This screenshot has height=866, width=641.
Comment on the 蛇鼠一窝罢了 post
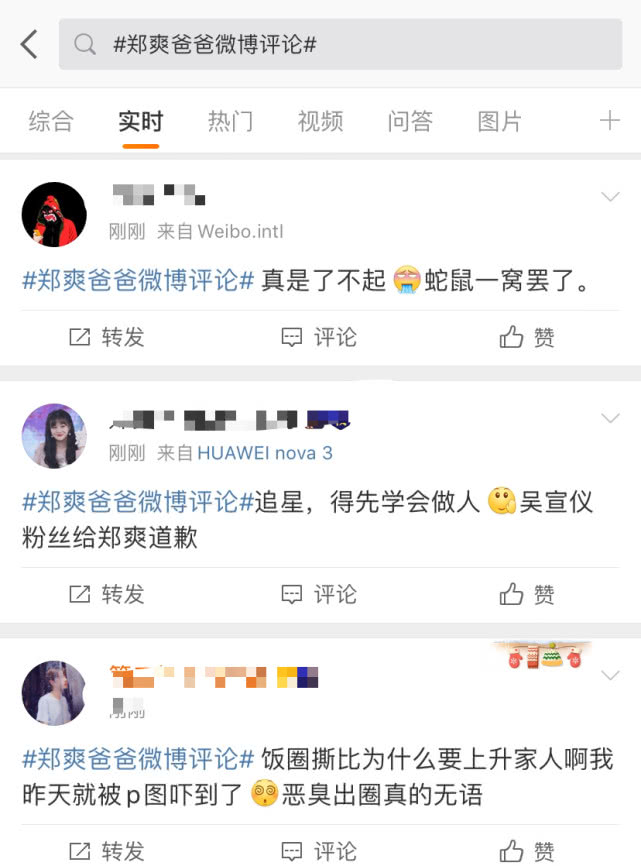(319, 337)
